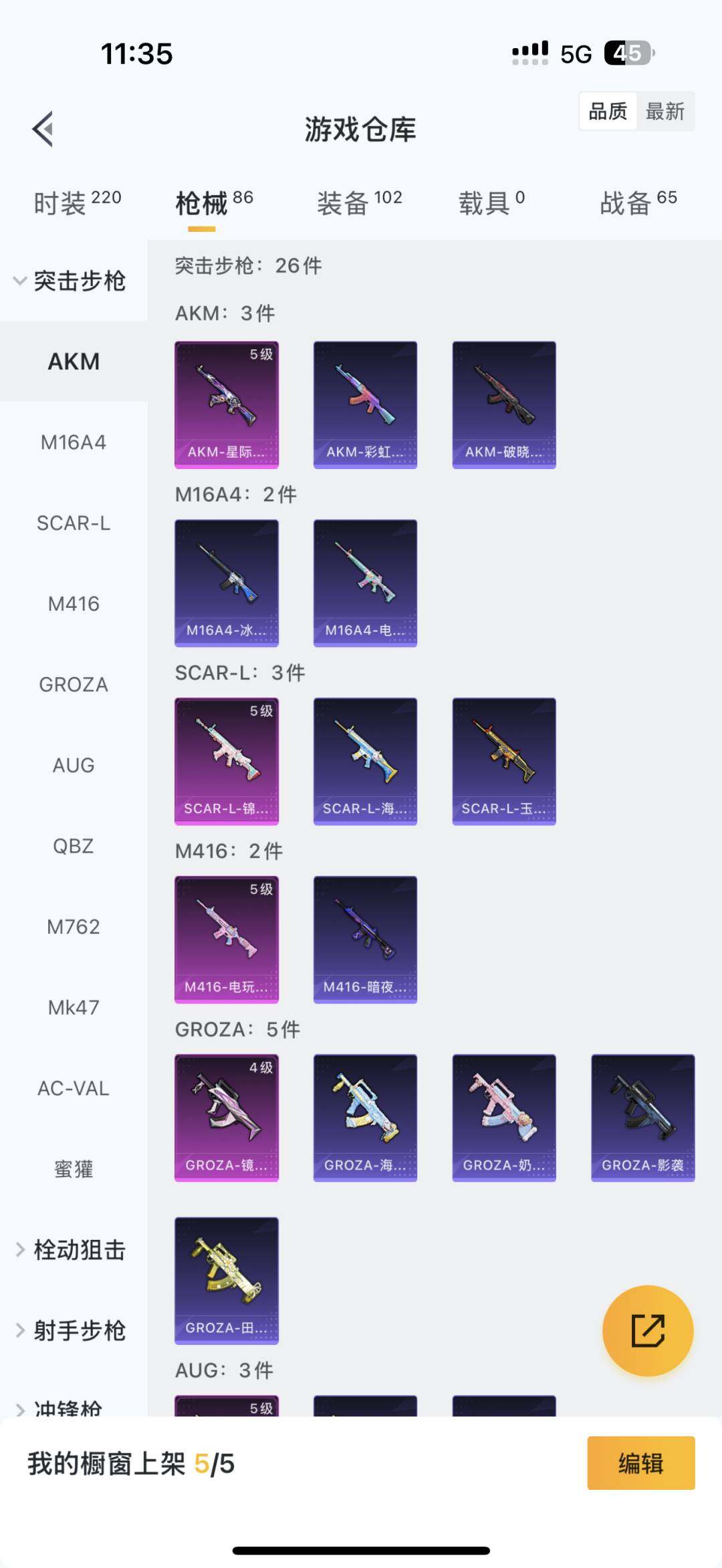Switch to the 装备 tab
The image size is (722, 1568).
pyautogui.click(x=359, y=202)
